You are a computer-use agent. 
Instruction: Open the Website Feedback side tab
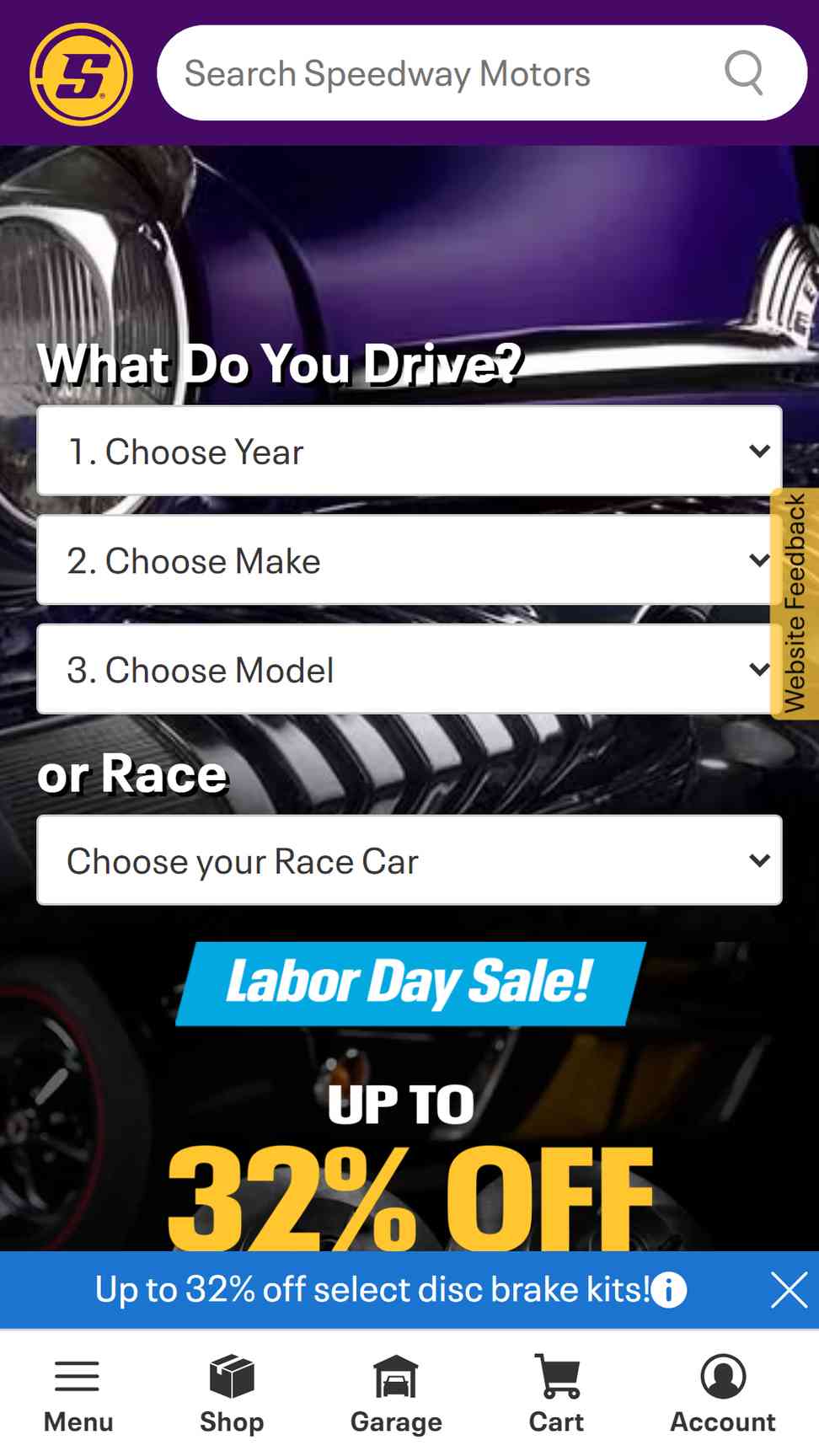tap(795, 603)
